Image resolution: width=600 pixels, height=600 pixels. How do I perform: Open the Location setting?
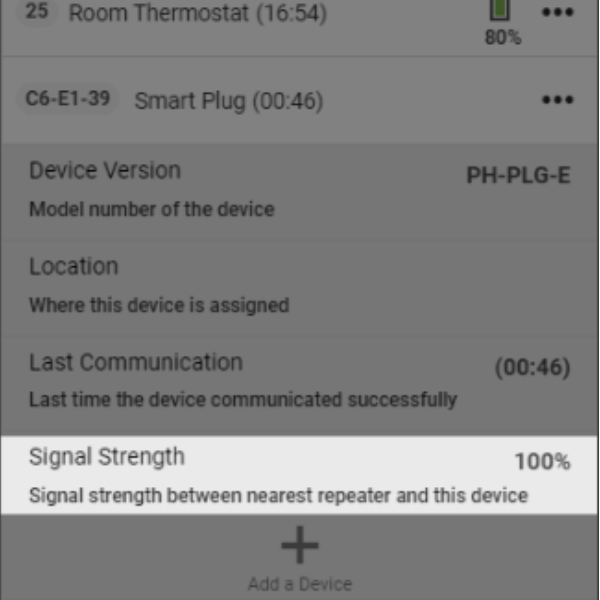click(x=299, y=284)
